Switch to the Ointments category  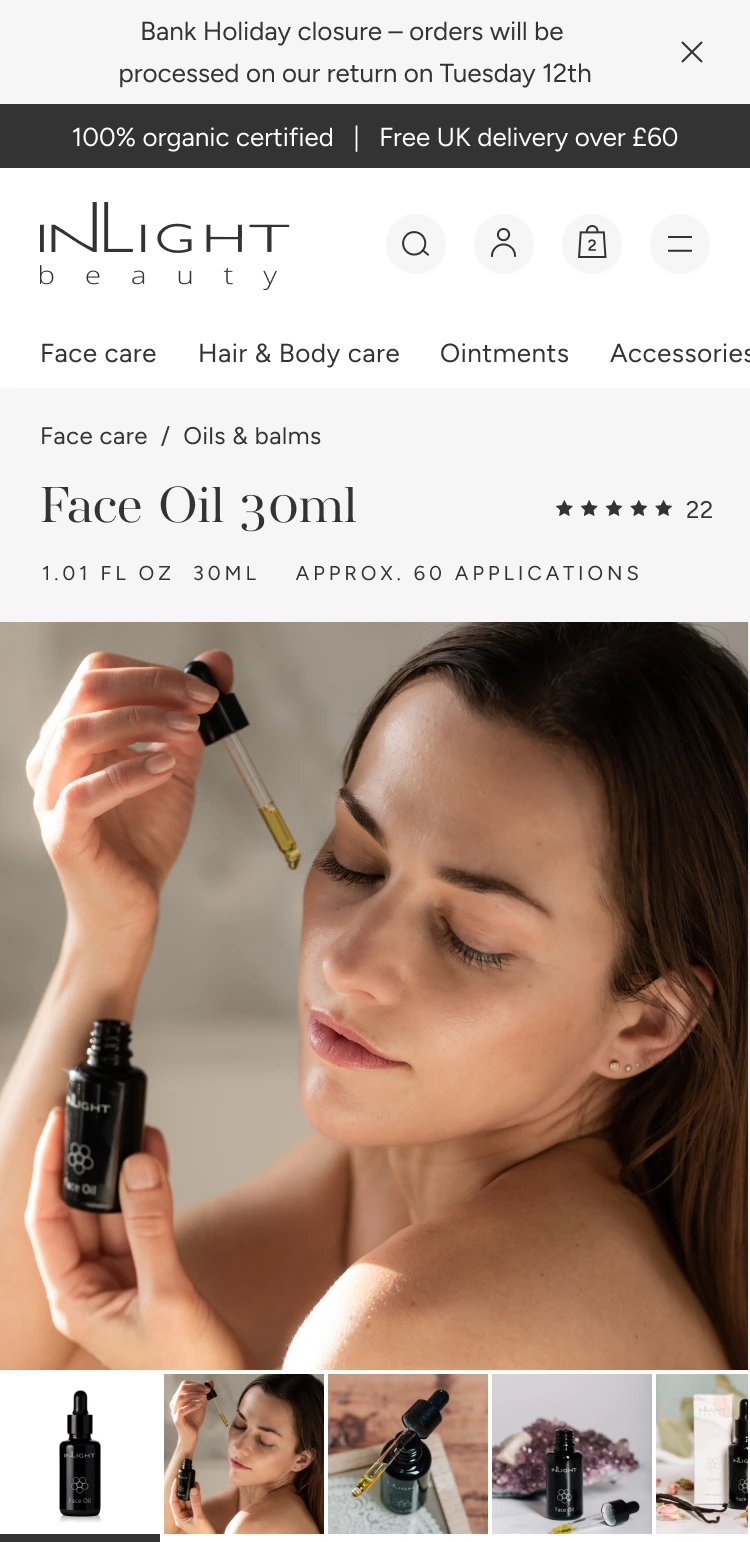point(504,353)
